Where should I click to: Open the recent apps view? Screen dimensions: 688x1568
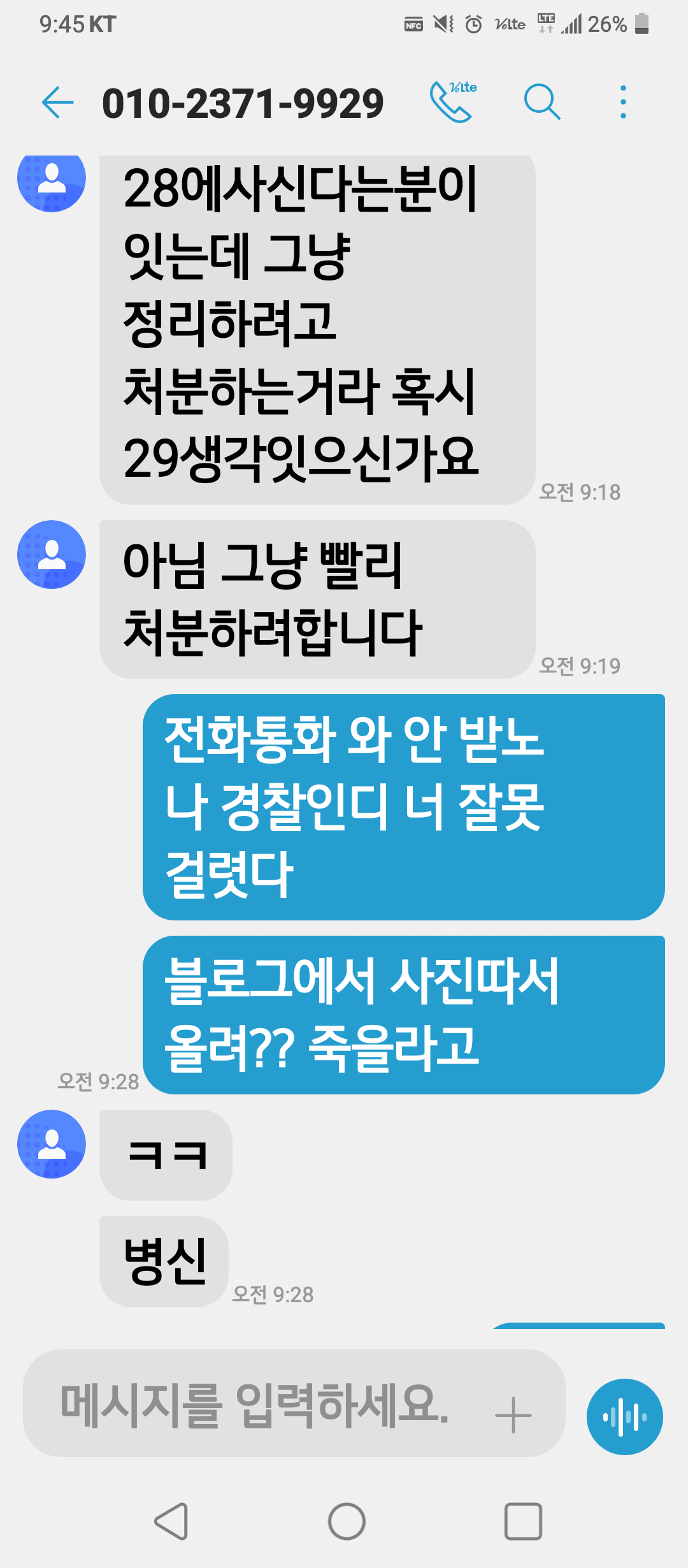click(x=523, y=1521)
